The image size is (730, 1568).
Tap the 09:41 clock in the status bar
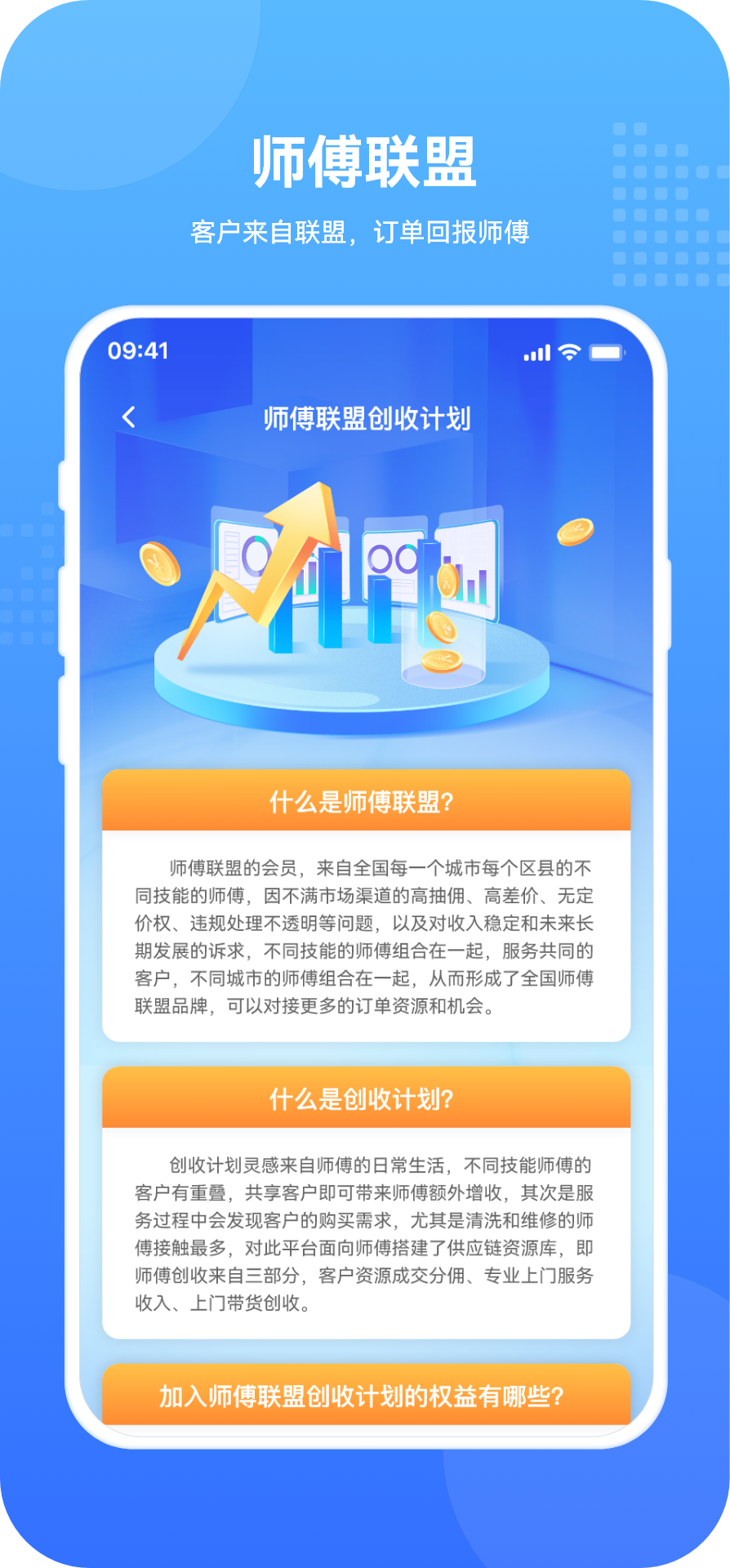coord(138,352)
